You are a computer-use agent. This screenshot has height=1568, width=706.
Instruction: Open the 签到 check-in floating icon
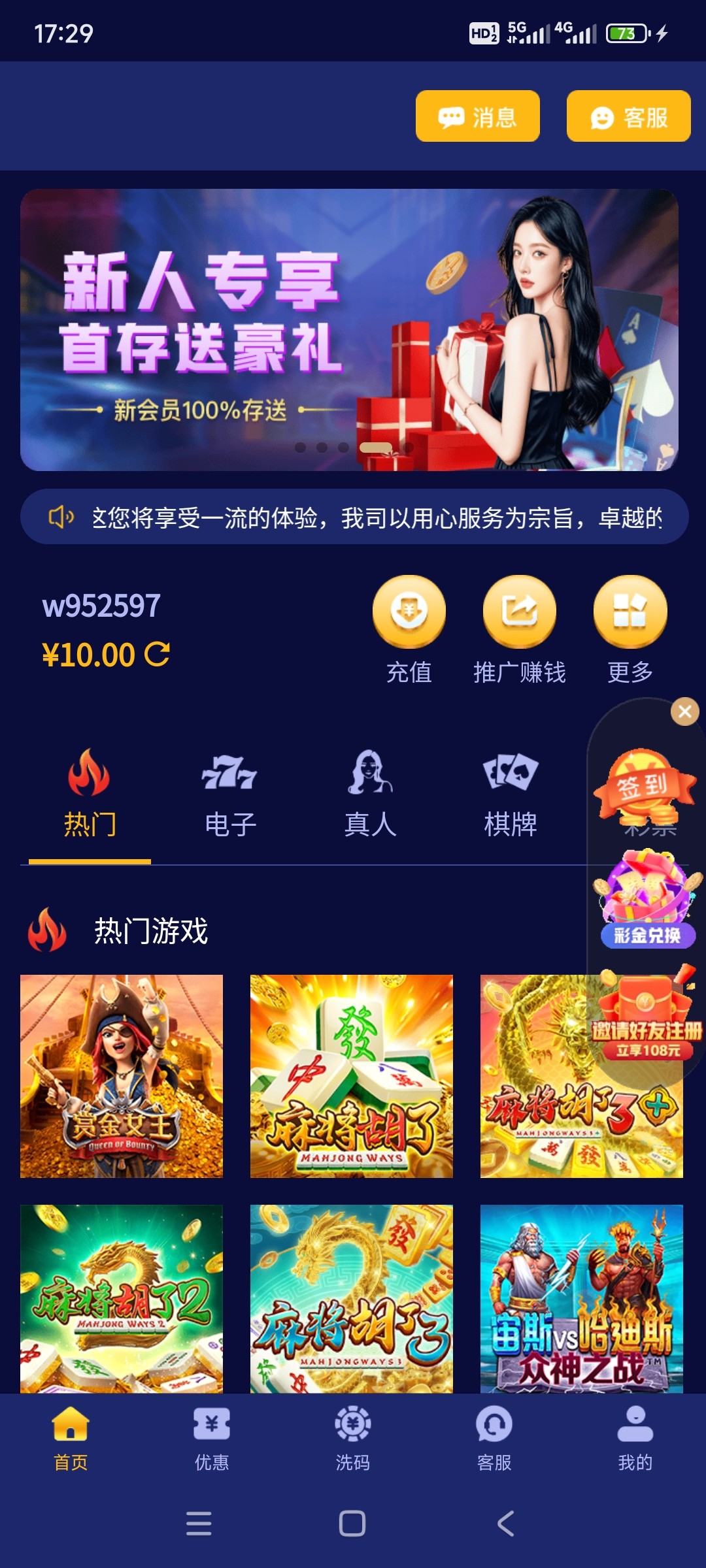point(645,786)
